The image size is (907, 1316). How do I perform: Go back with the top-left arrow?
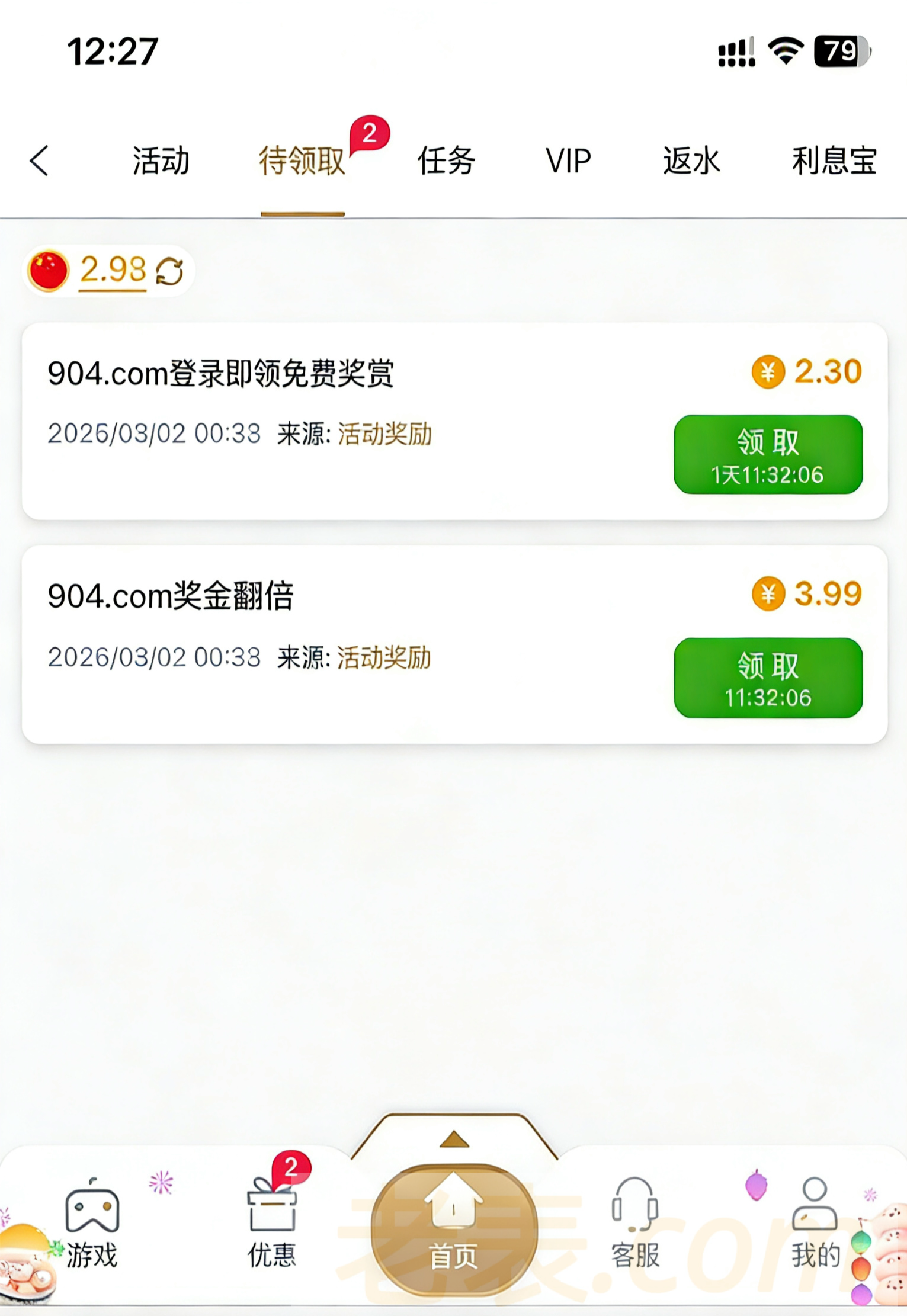coord(39,161)
